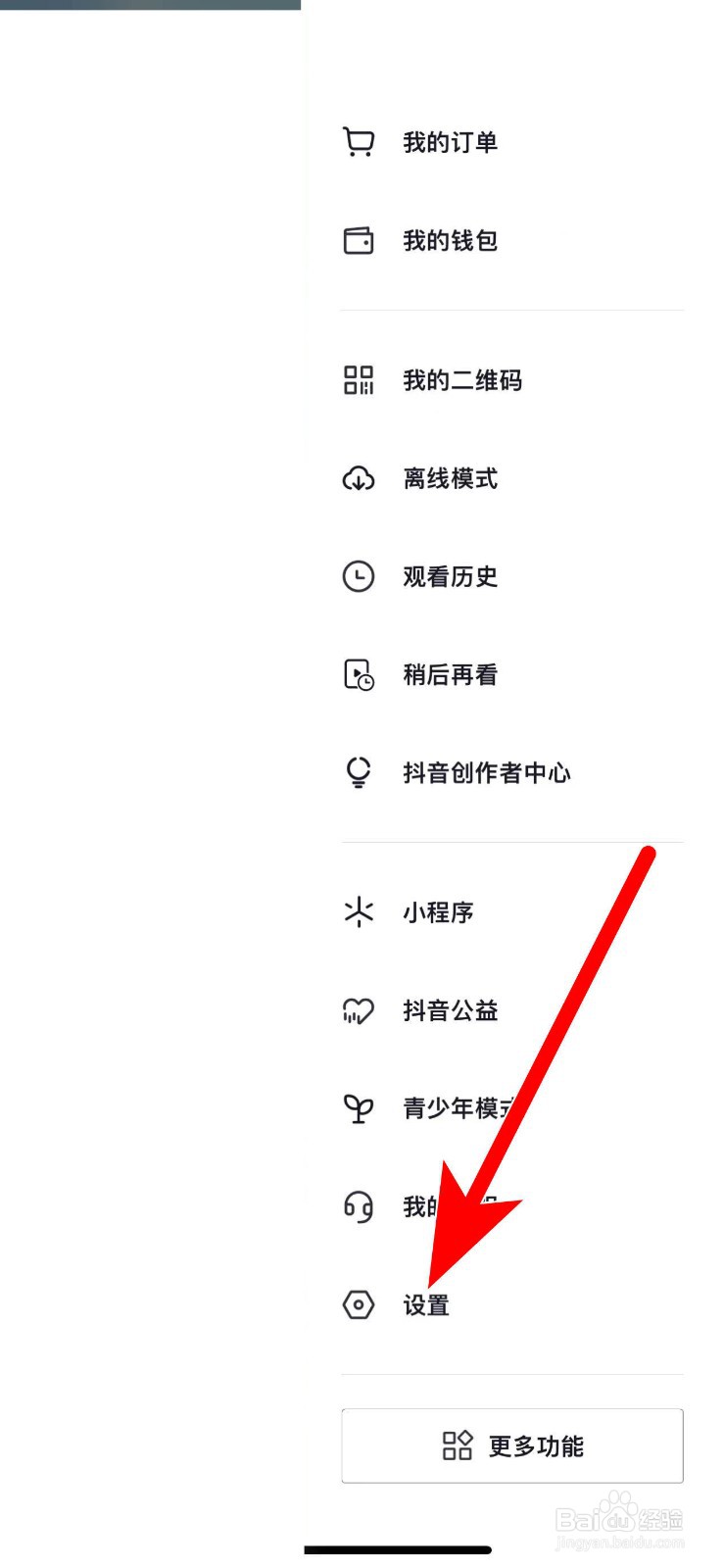
Task: Click the 我的钱包 wallet icon
Action: pyautogui.click(x=359, y=240)
